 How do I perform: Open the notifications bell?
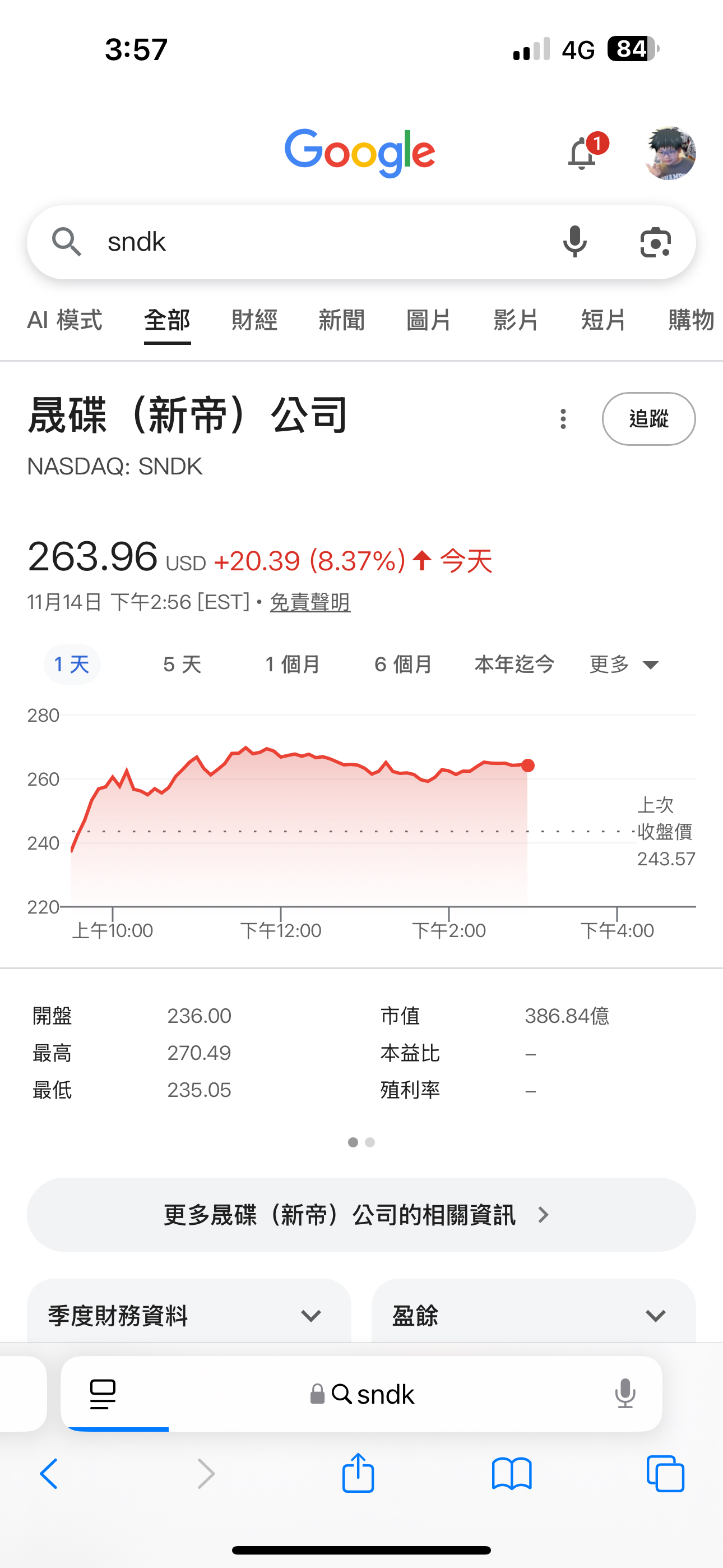582,154
